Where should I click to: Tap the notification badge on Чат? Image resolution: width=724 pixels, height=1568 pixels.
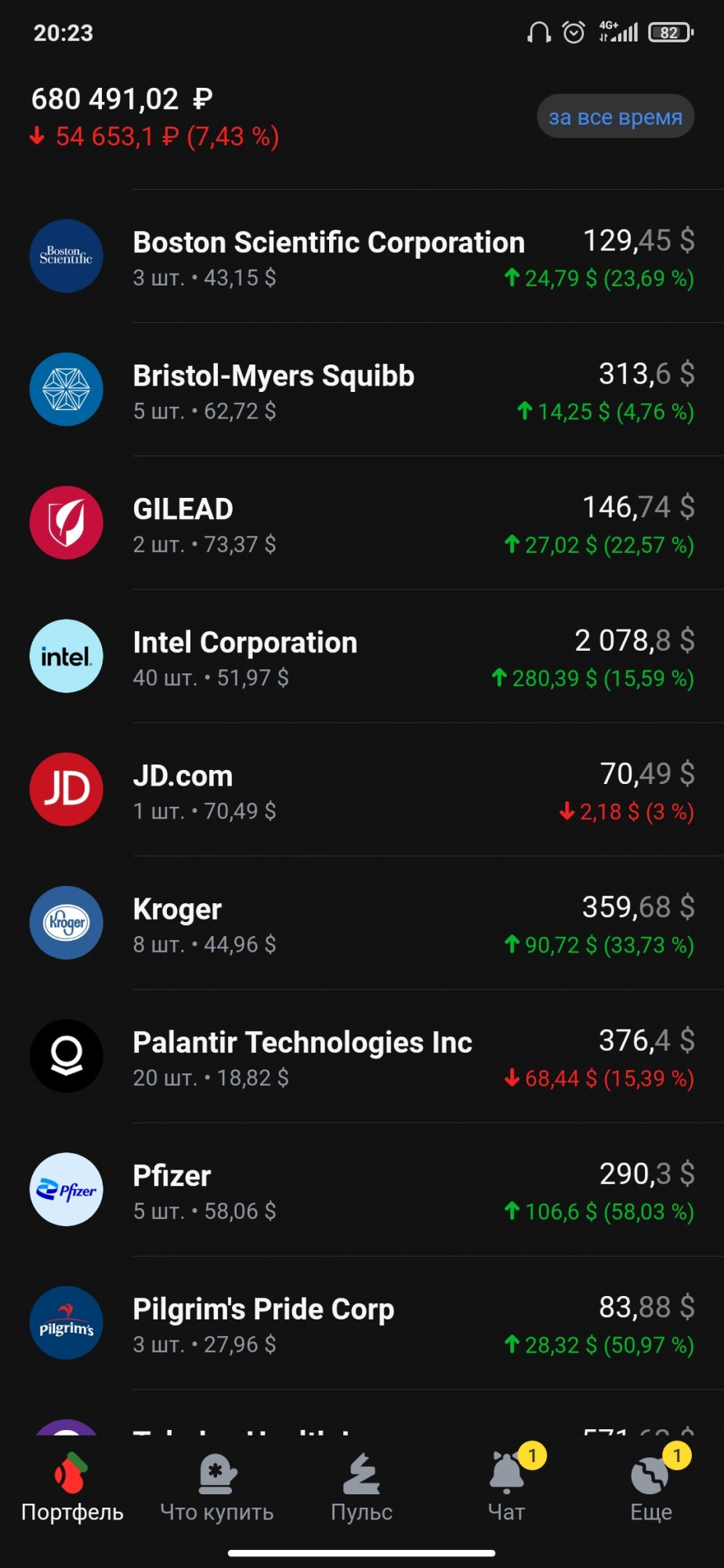click(533, 1450)
